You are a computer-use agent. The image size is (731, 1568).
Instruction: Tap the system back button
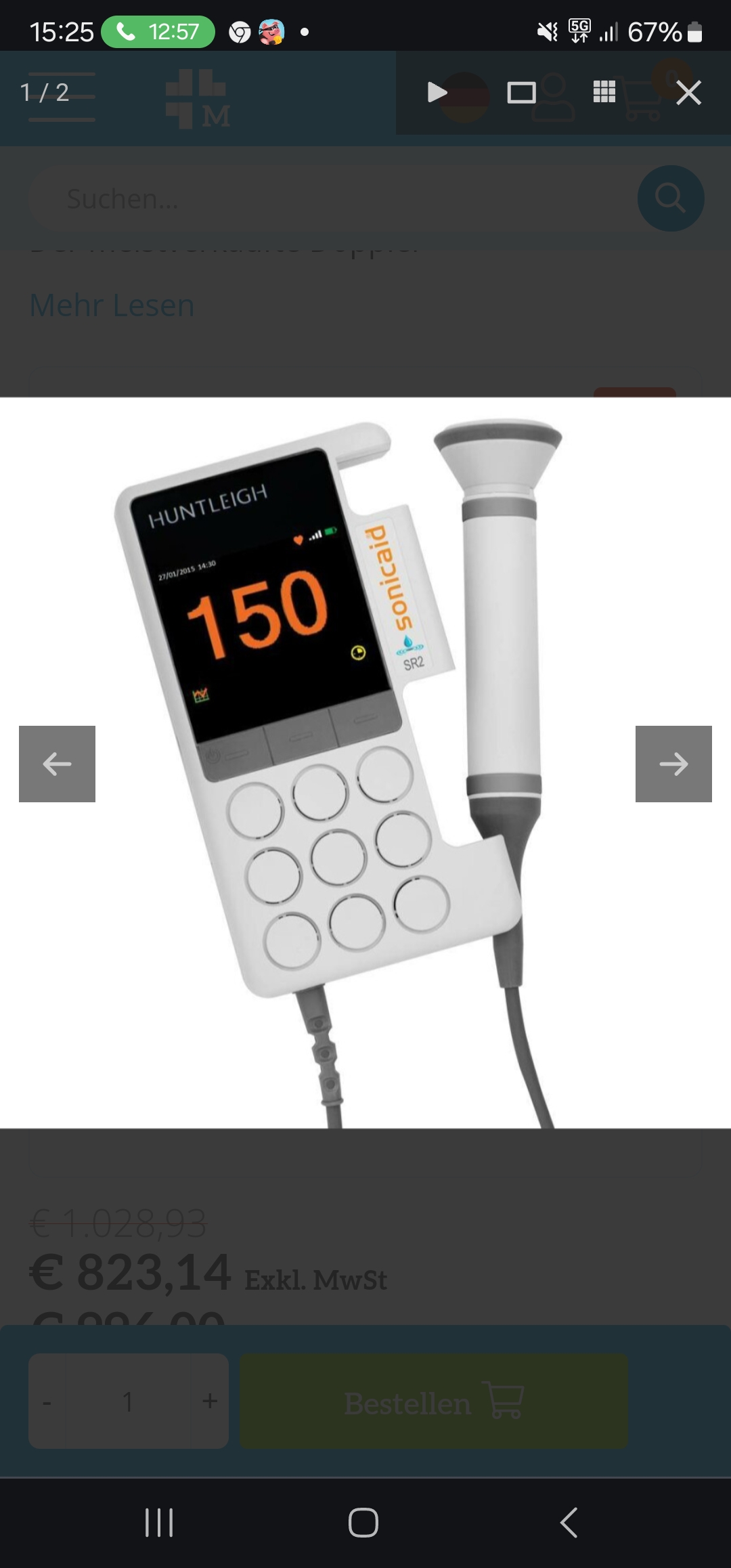pyautogui.click(x=569, y=1523)
